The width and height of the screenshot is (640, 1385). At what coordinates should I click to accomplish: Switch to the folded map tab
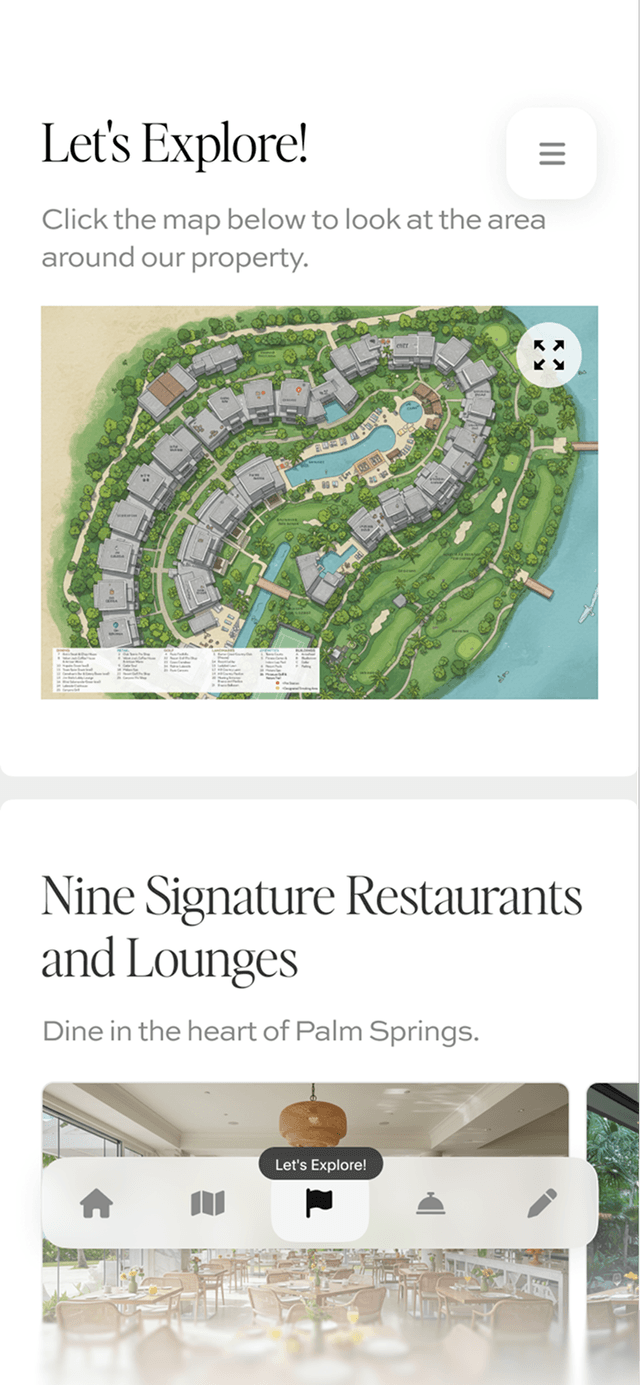(208, 1203)
